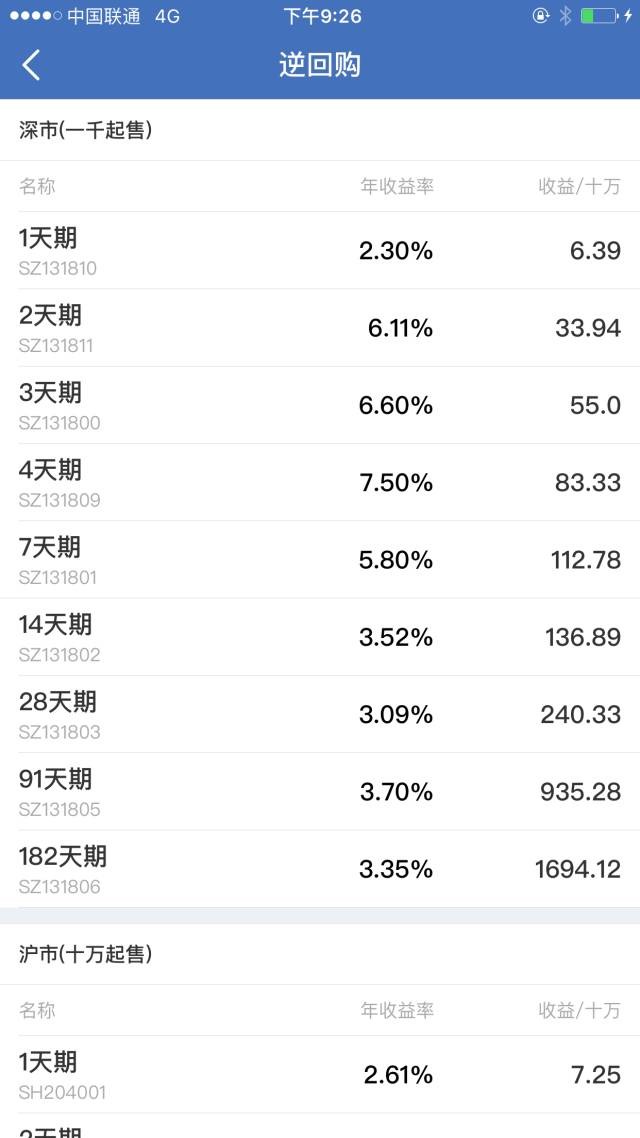This screenshot has height=1138, width=640.
Task: Select the 沪市 1天期 SH204001 row
Action: pos(320,1075)
